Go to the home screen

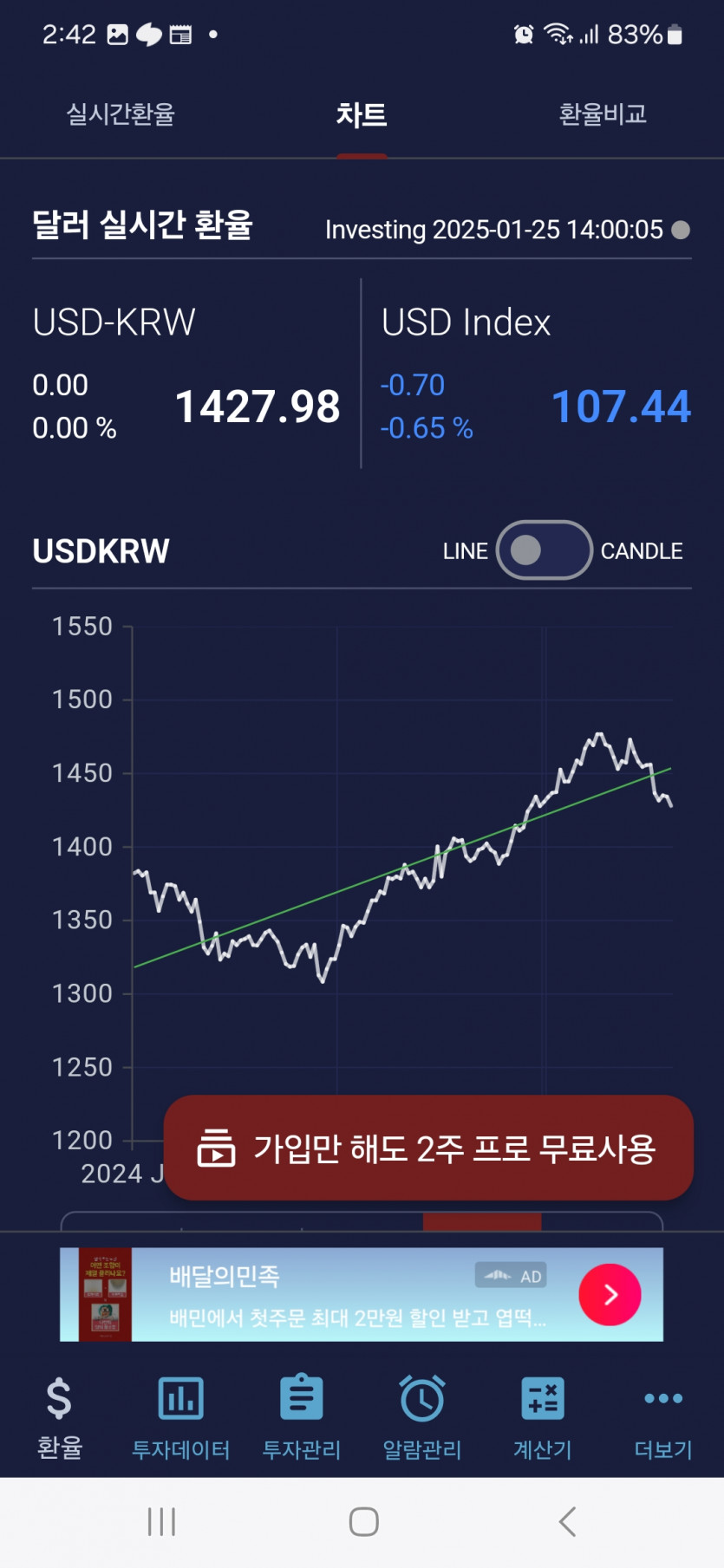pyautogui.click(x=363, y=1521)
